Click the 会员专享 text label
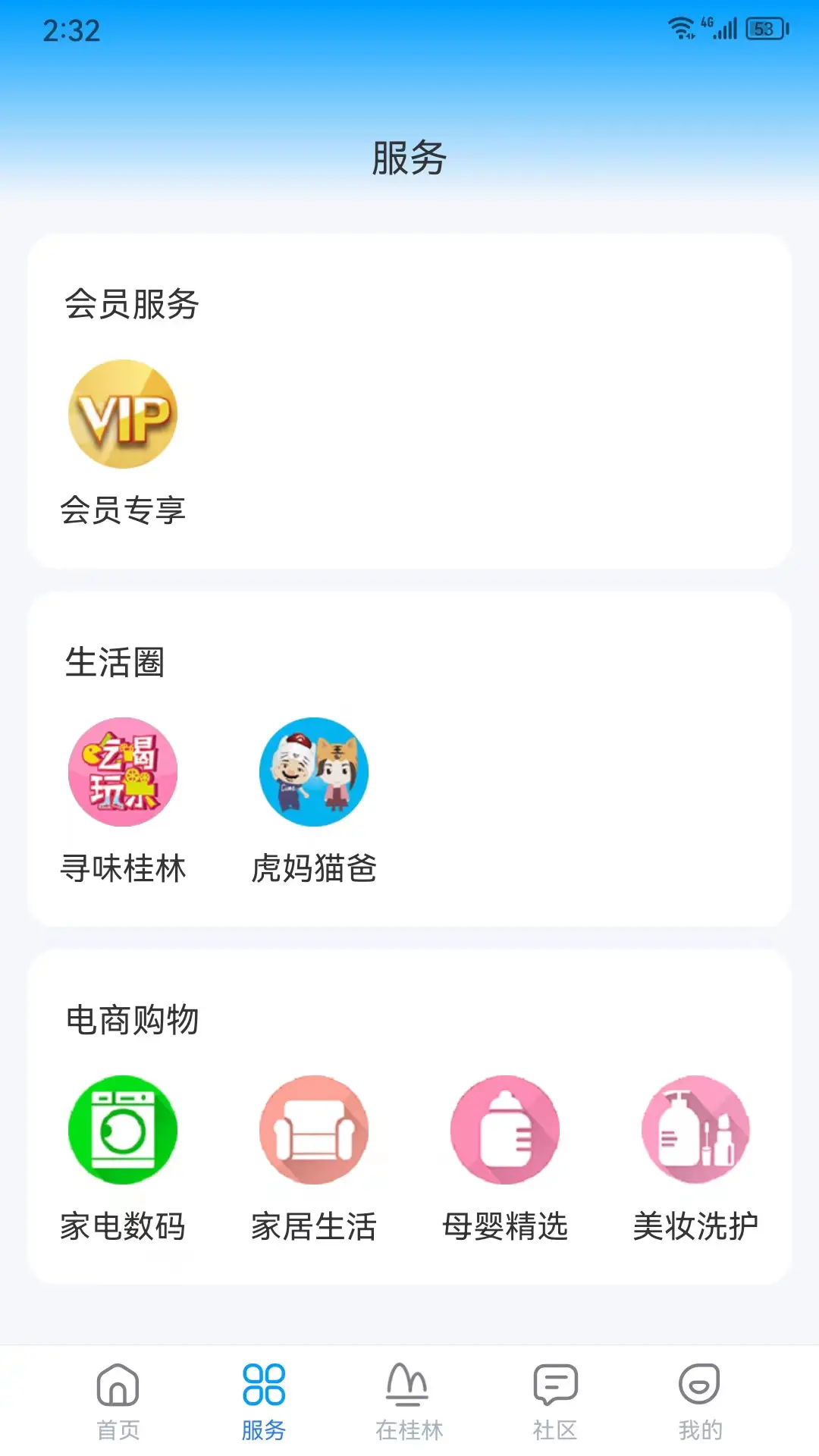This screenshot has width=819, height=1456. tap(124, 510)
